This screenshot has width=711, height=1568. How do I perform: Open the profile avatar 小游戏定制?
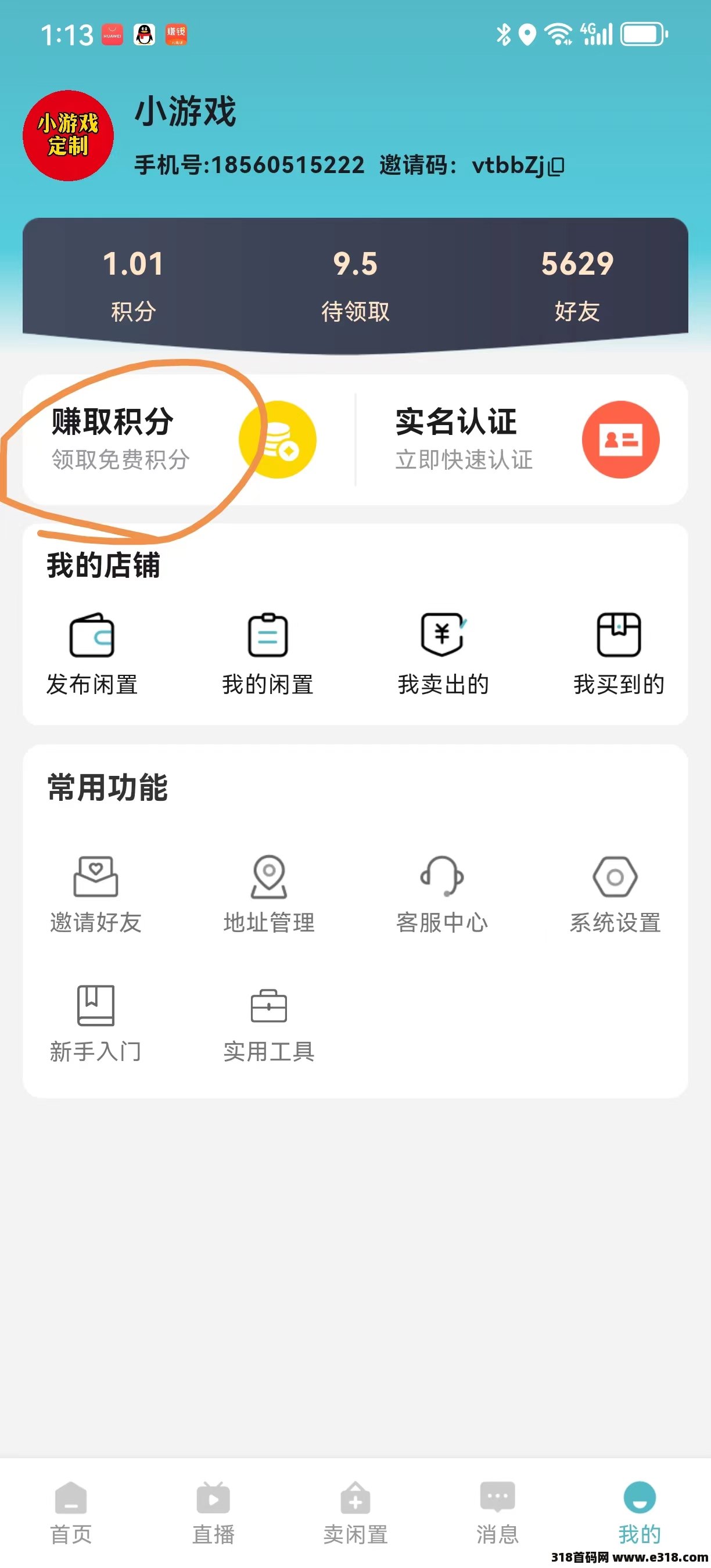point(68,135)
